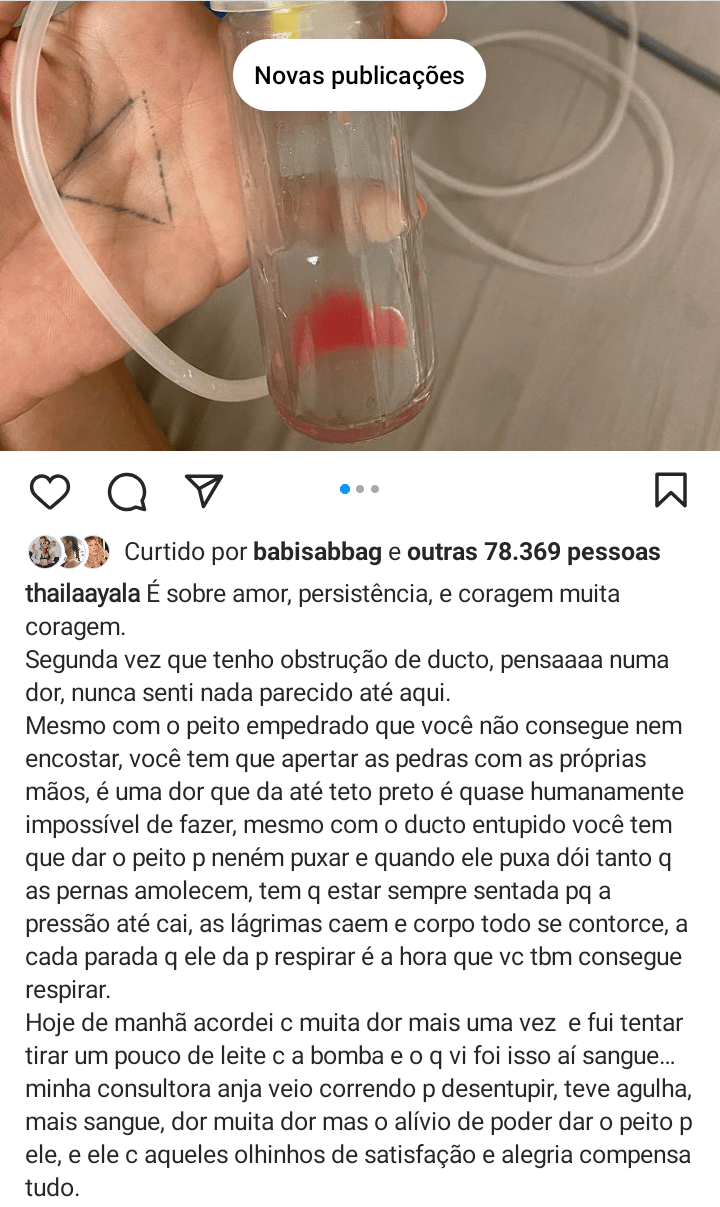The height and width of the screenshot is (1207, 720).
Task: Open babisabbag's profile from the likes line
Action: pyautogui.click(x=317, y=552)
